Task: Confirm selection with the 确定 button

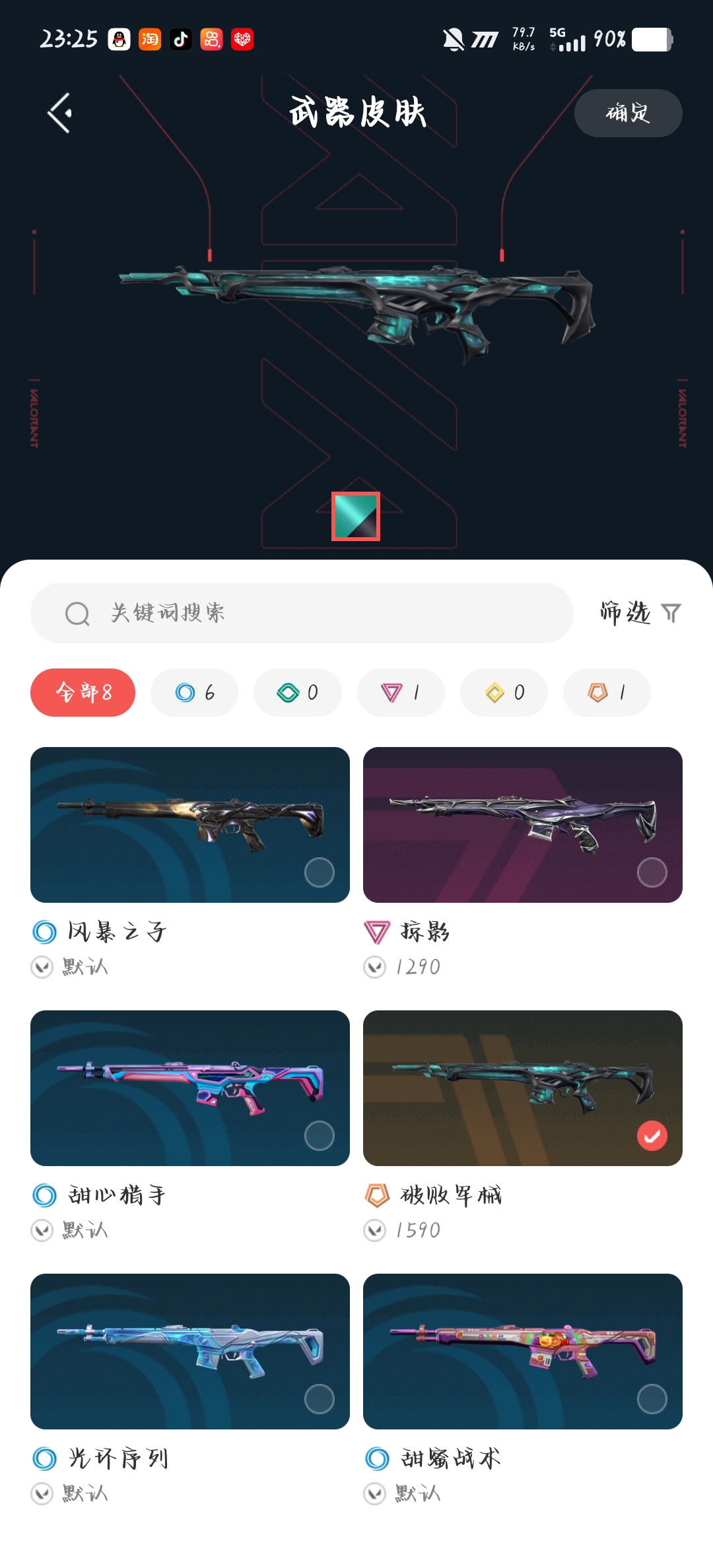Action: (628, 113)
